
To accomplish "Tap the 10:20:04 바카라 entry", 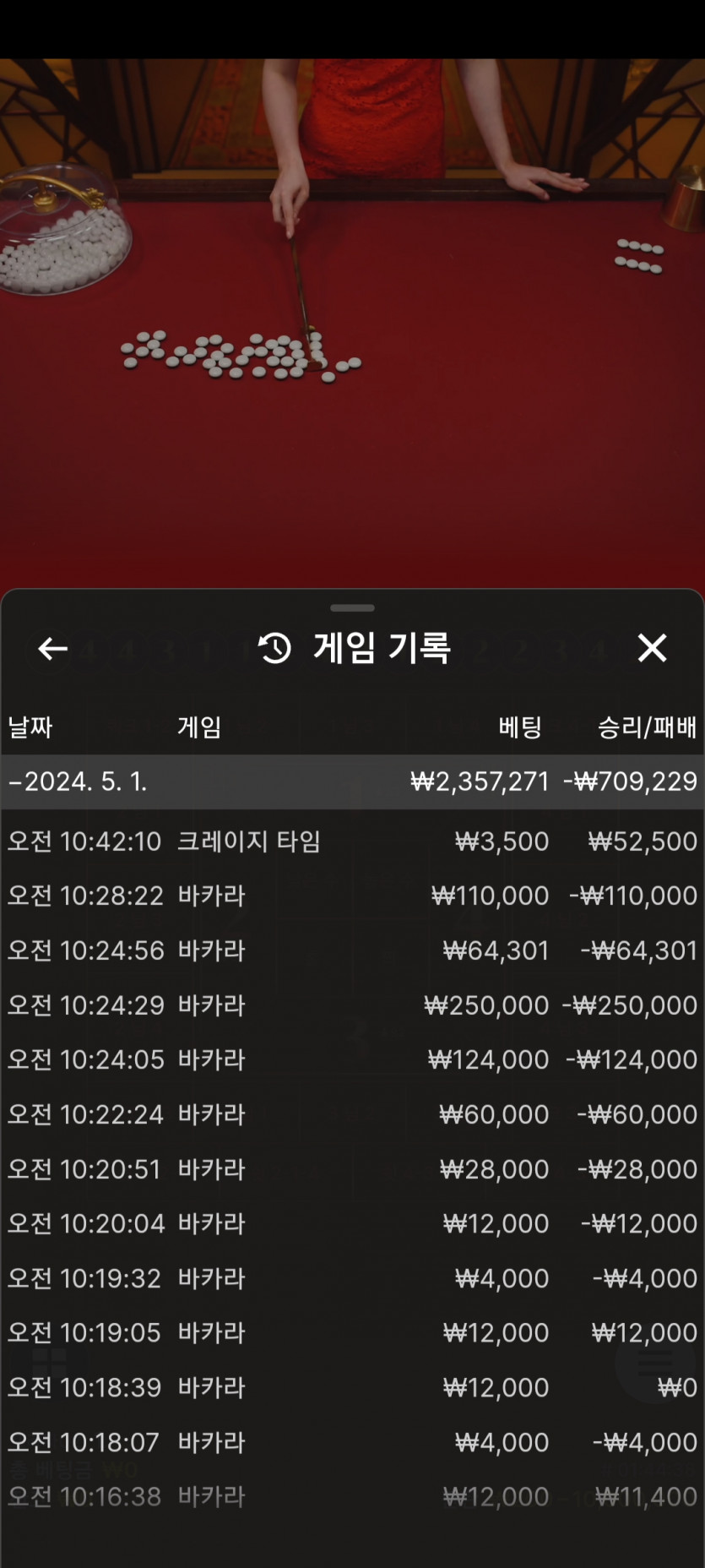I will click(x=352, y=1223).
